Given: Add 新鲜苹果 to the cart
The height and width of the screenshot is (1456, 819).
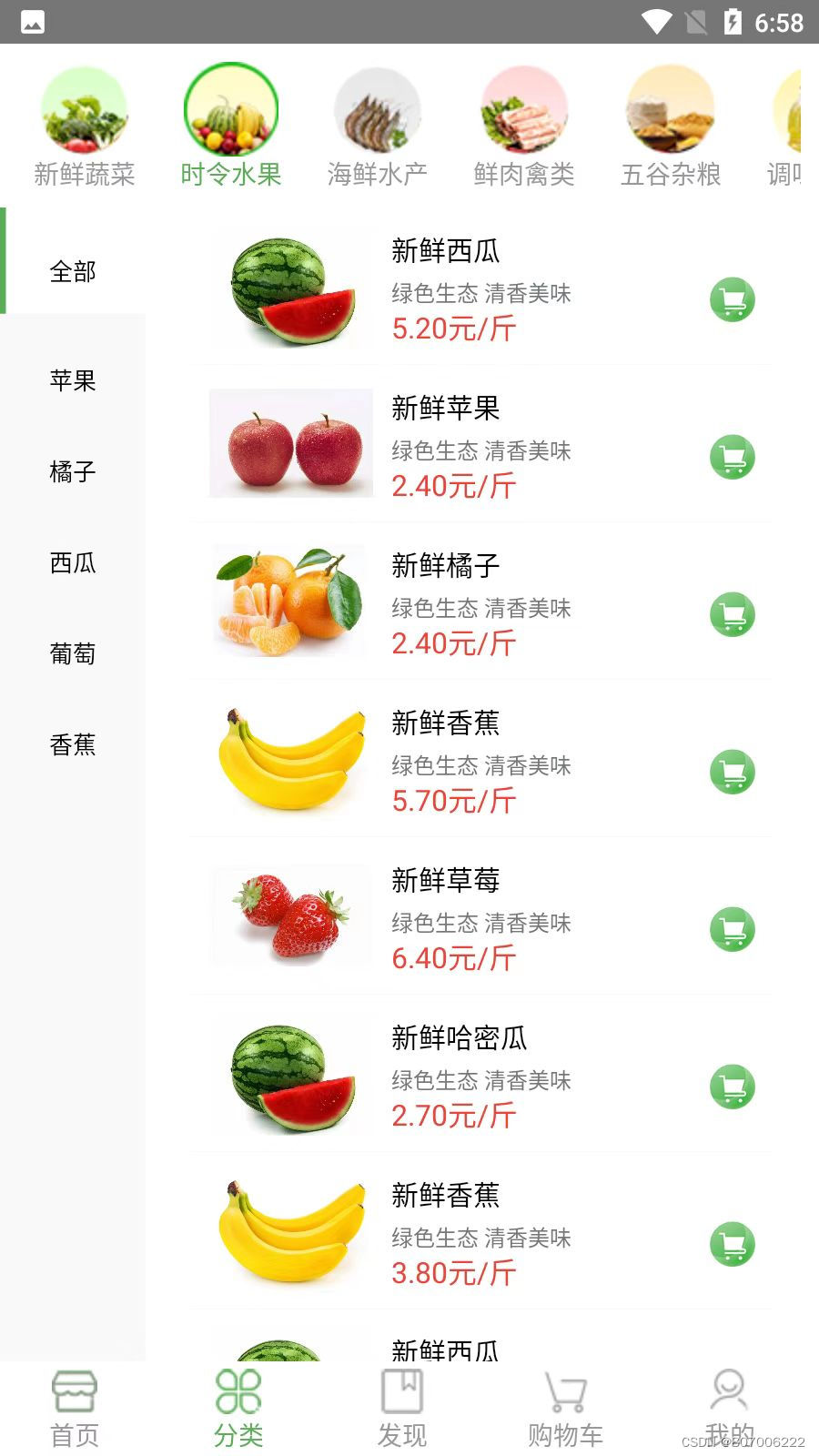Looking at the screenshot, I should pos(733,457).
